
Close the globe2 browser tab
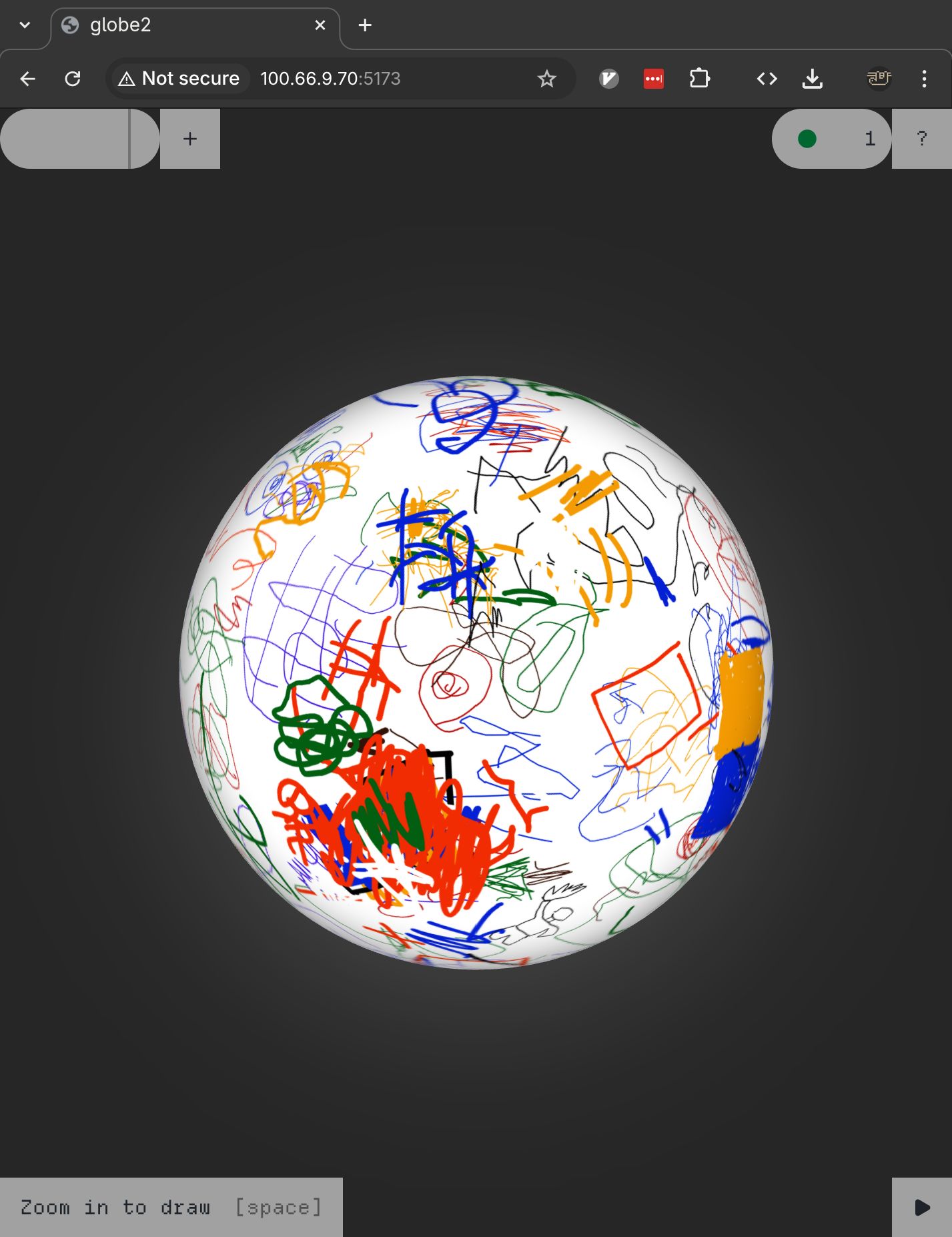point(320,25)
